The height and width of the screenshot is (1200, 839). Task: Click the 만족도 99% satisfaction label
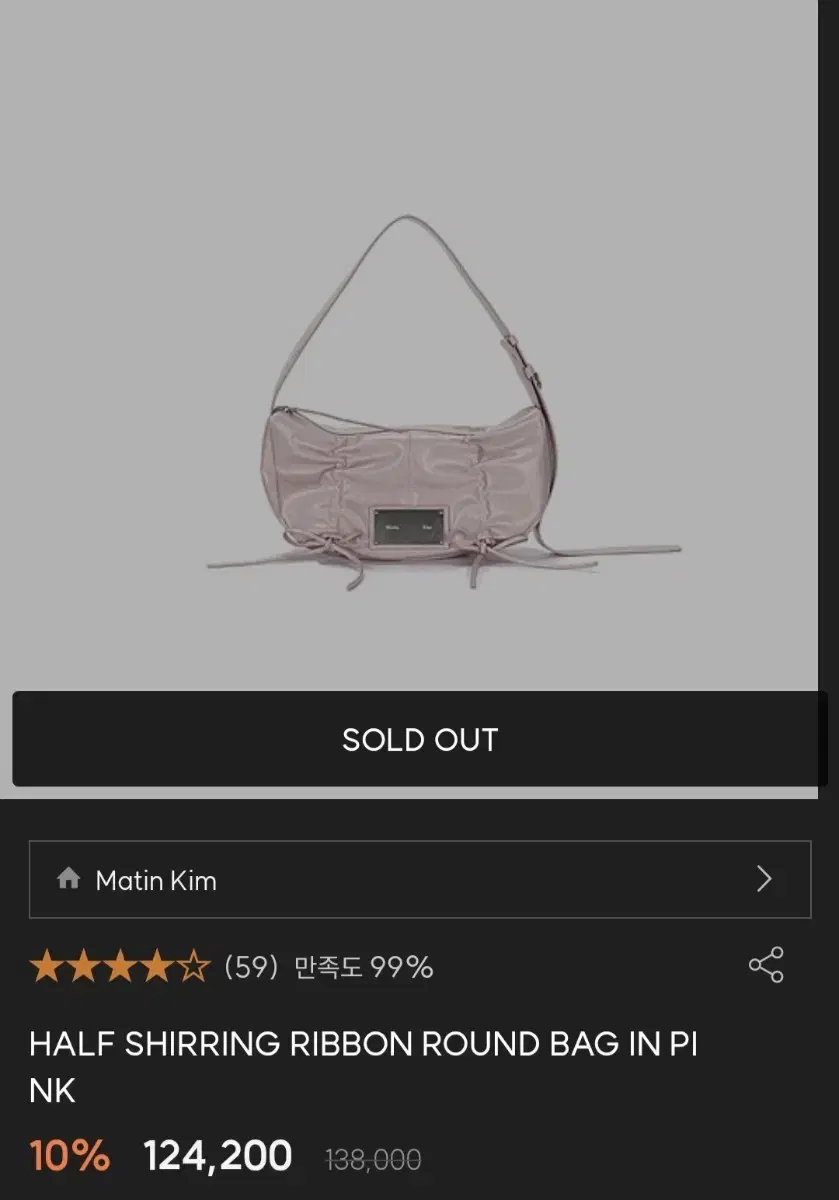pos(362,966)
